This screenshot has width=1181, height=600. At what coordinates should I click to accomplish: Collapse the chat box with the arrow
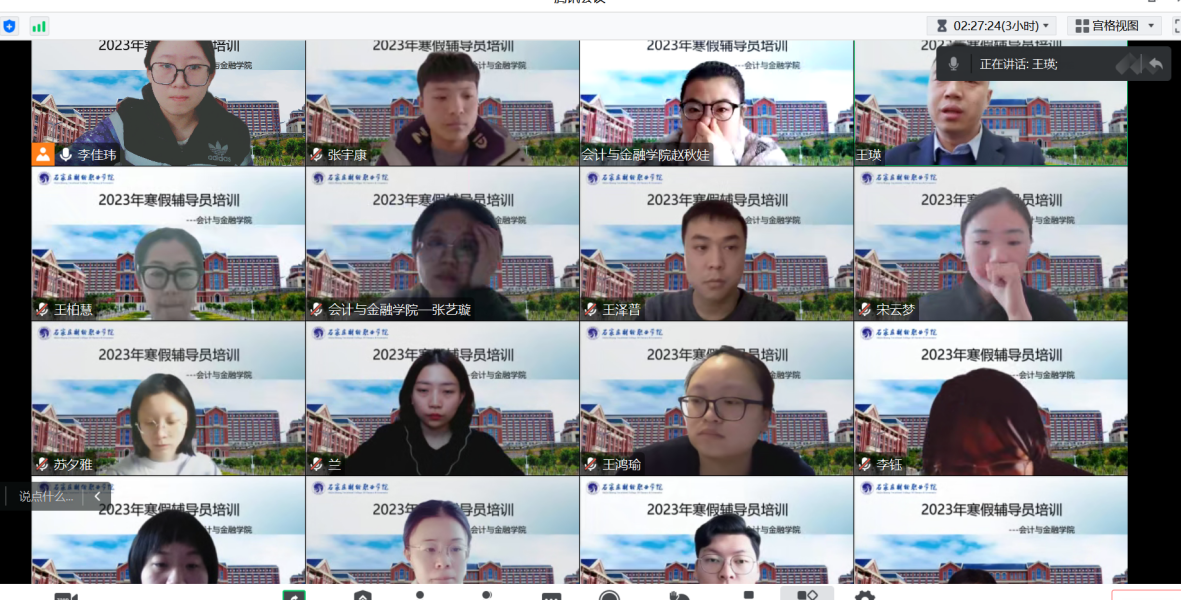pos(97,496)
